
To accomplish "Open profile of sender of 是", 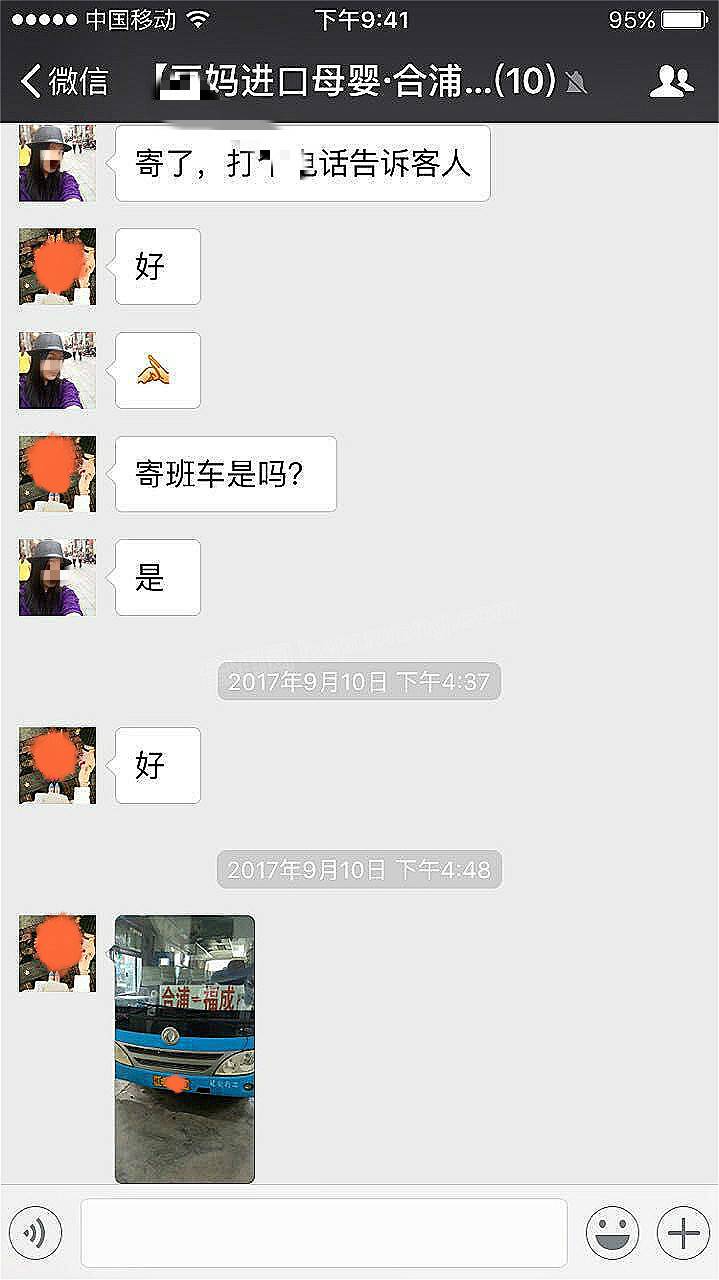I will click(58, 578).
